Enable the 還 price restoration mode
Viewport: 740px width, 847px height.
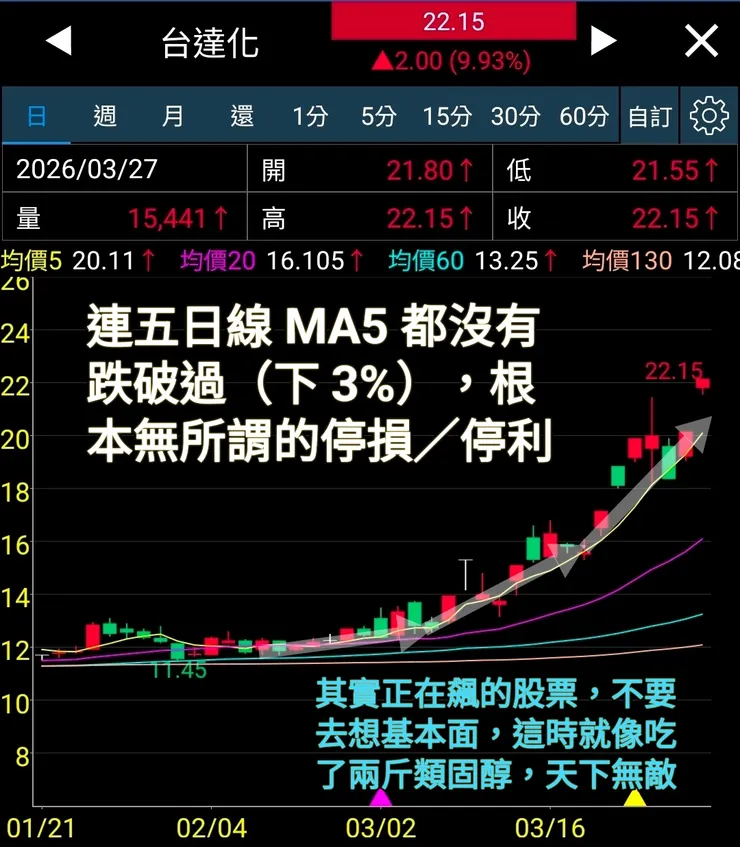pos(240,115)
